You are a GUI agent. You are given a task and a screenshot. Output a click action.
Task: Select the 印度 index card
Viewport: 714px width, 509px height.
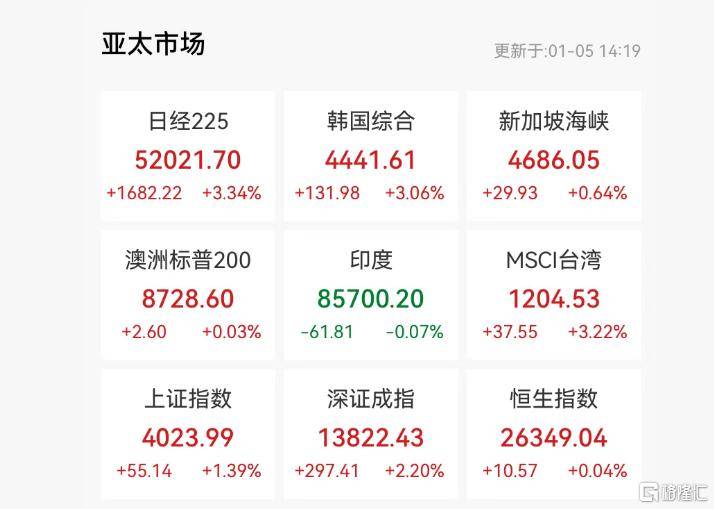pos(370,295)
